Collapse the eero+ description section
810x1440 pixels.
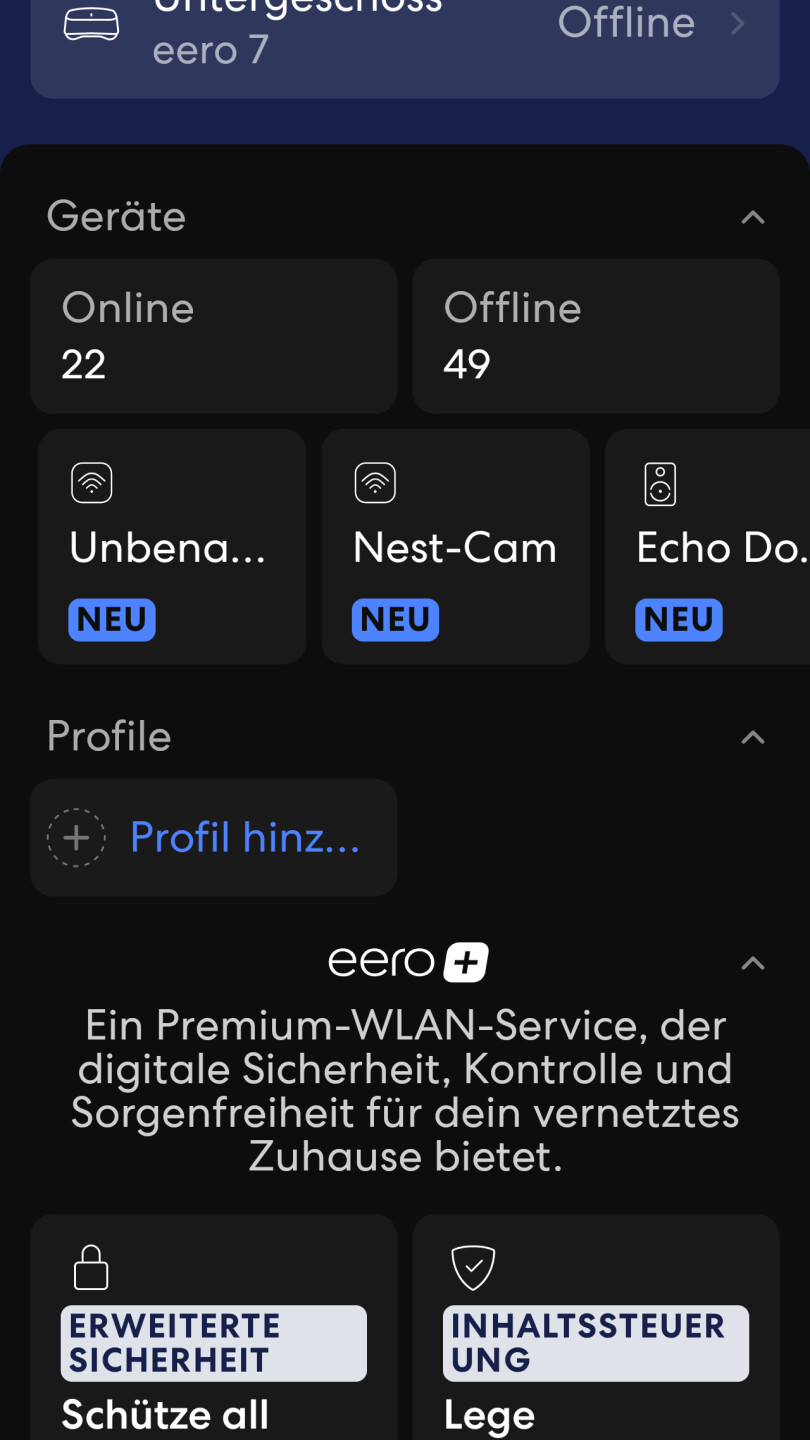[x=751, y=961]
